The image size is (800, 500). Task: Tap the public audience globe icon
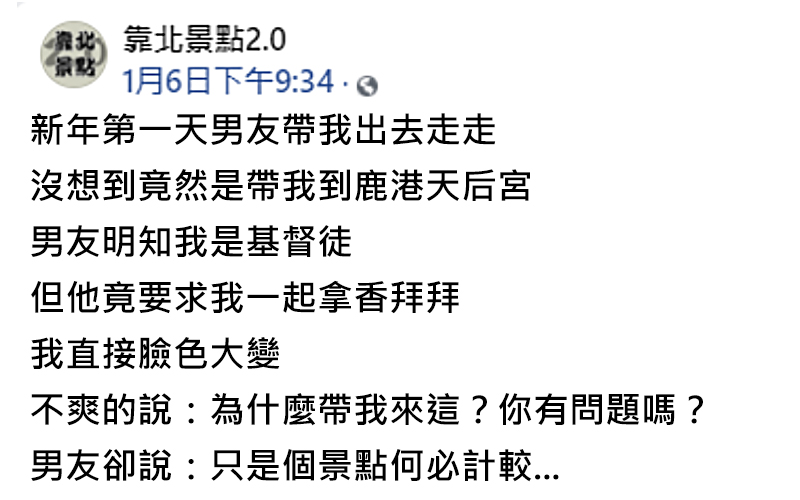tap(367, 86)
